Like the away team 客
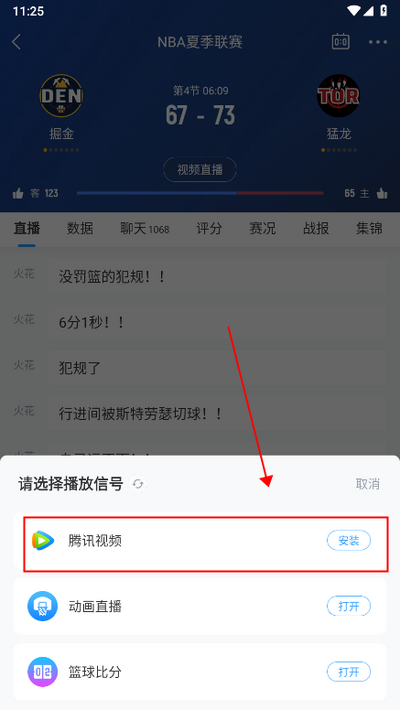This screenshot has height=710, width=400. [x=18, y=194]
